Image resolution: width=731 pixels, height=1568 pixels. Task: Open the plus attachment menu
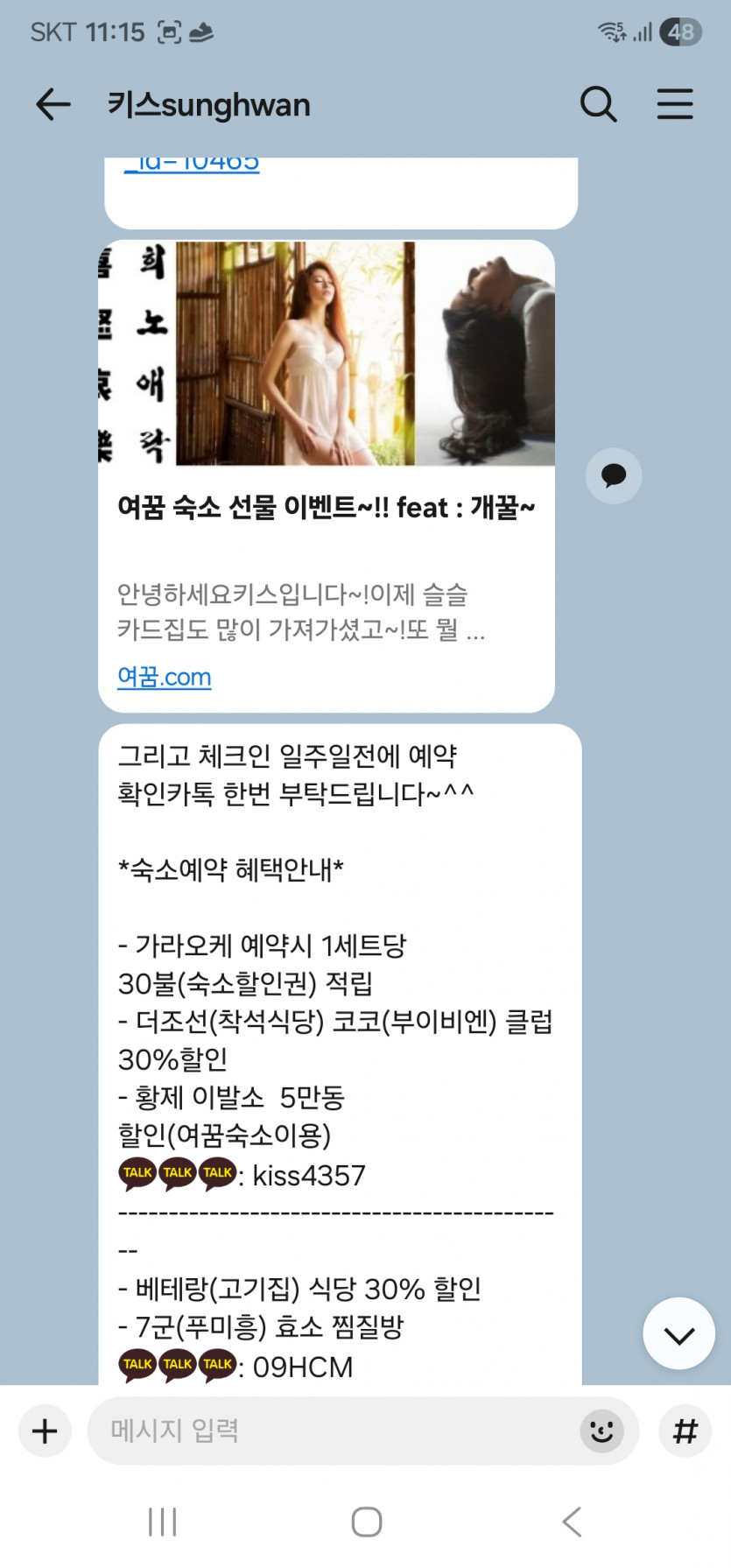[45, 1431]
